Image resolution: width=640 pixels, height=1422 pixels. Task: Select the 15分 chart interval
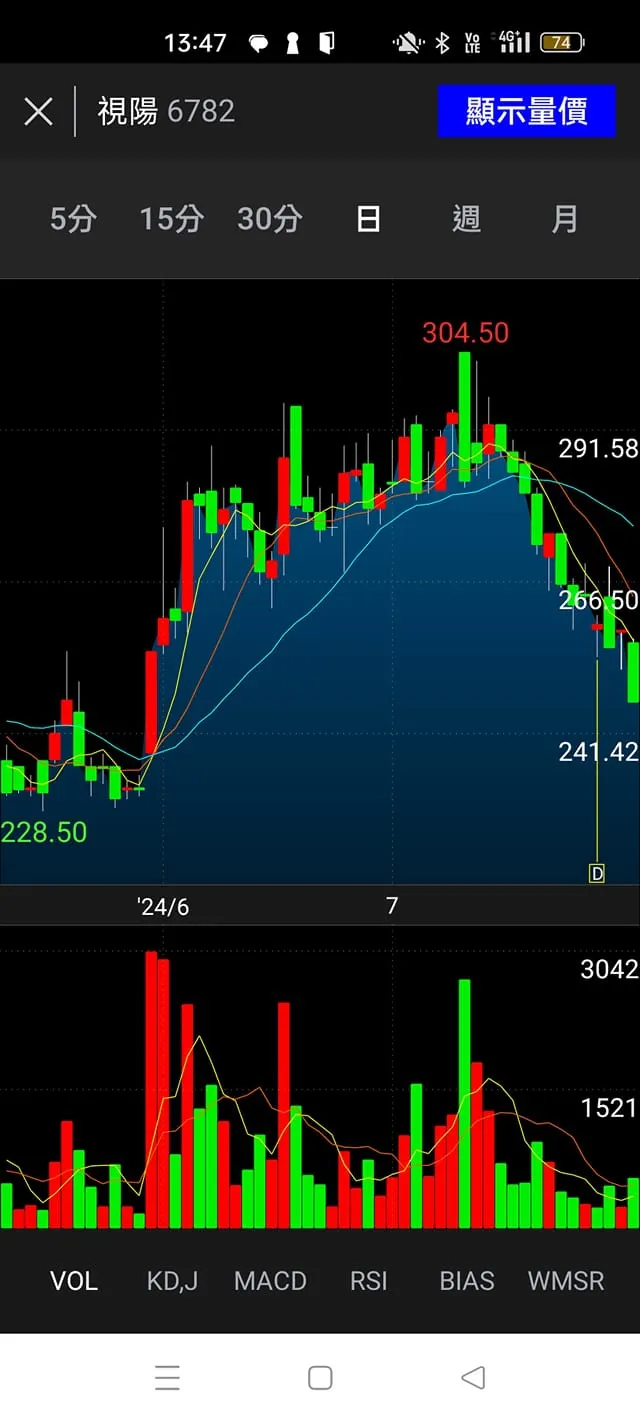[x=171, y=218]
